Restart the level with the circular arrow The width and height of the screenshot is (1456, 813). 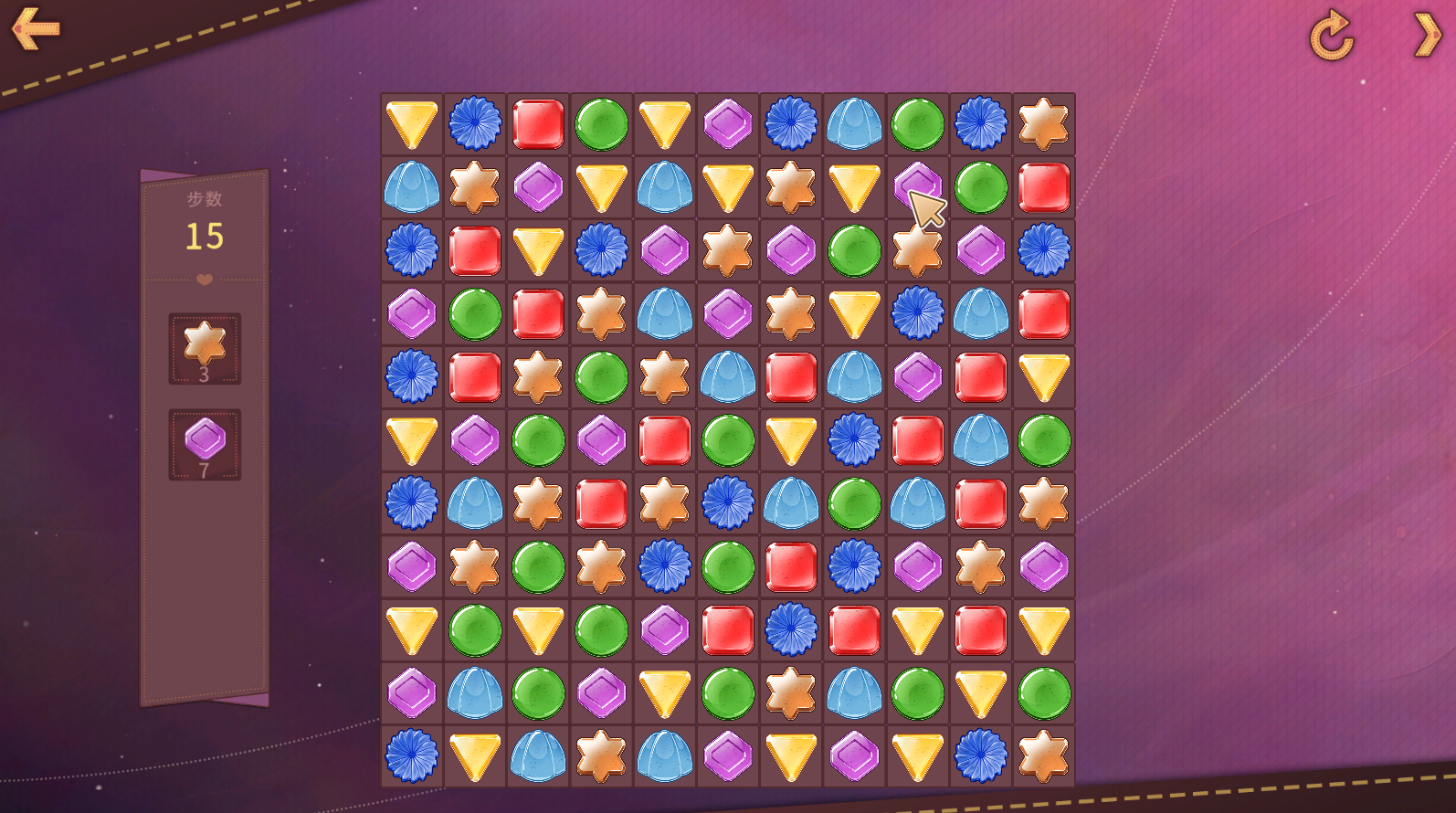[1331, 36]
